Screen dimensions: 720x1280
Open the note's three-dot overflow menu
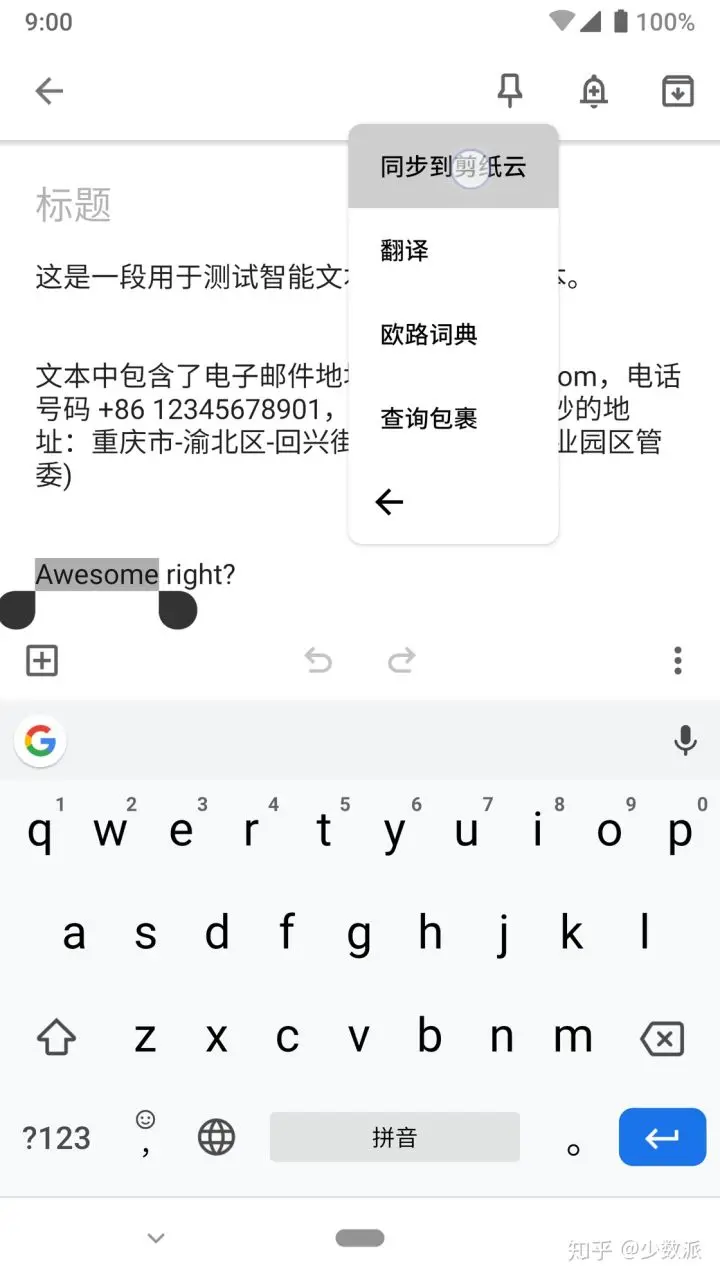tap(678, 660)
